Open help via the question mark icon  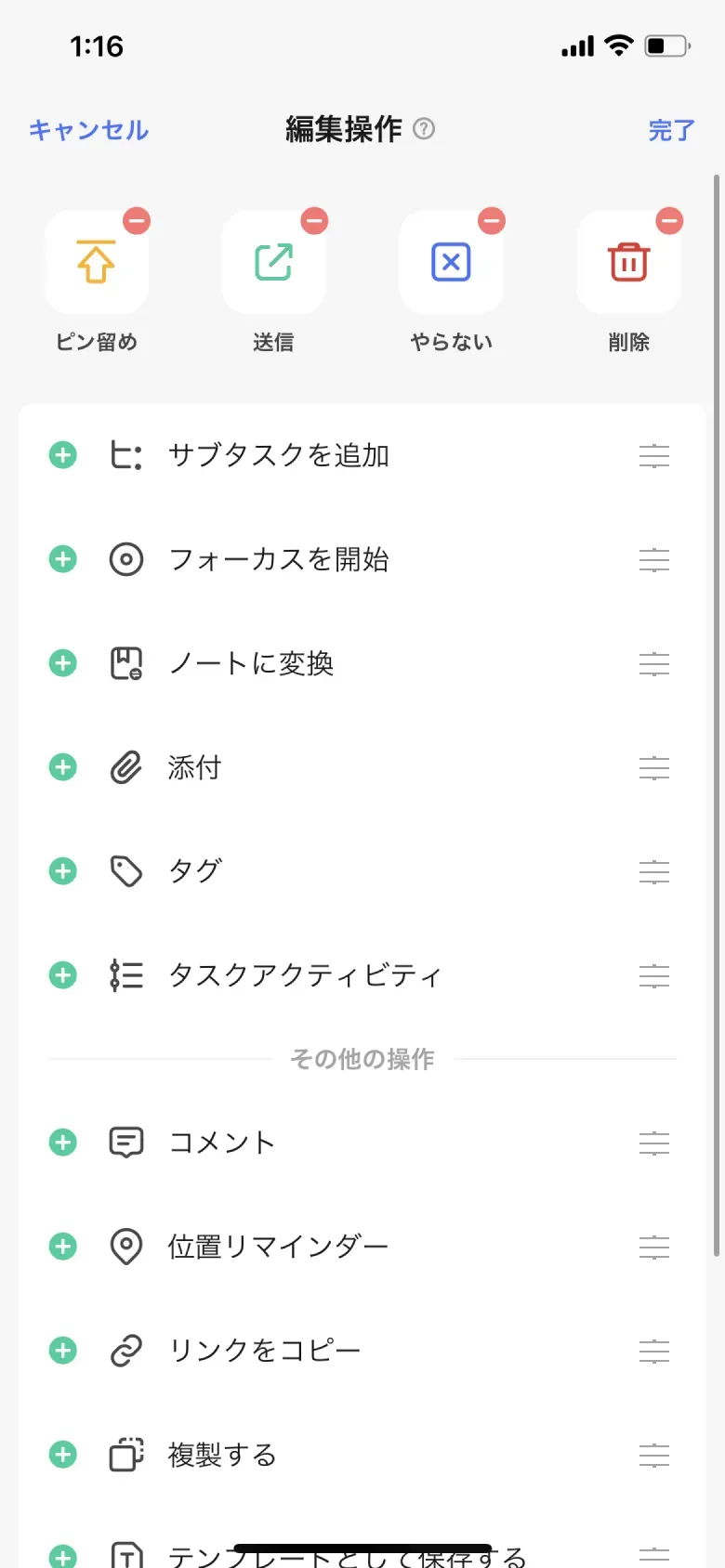click(x=423, y=131)
